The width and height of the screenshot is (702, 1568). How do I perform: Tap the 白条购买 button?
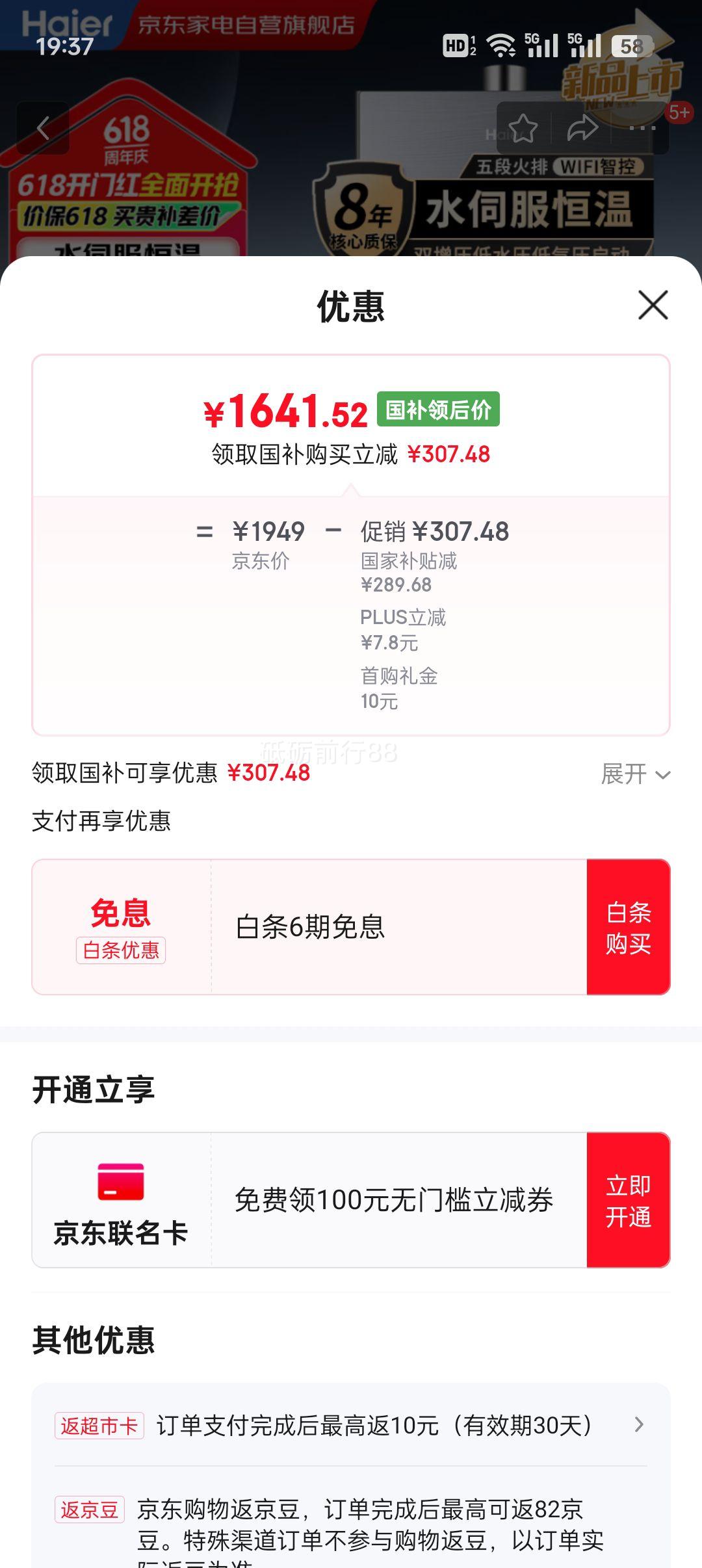tap(628, 927)
